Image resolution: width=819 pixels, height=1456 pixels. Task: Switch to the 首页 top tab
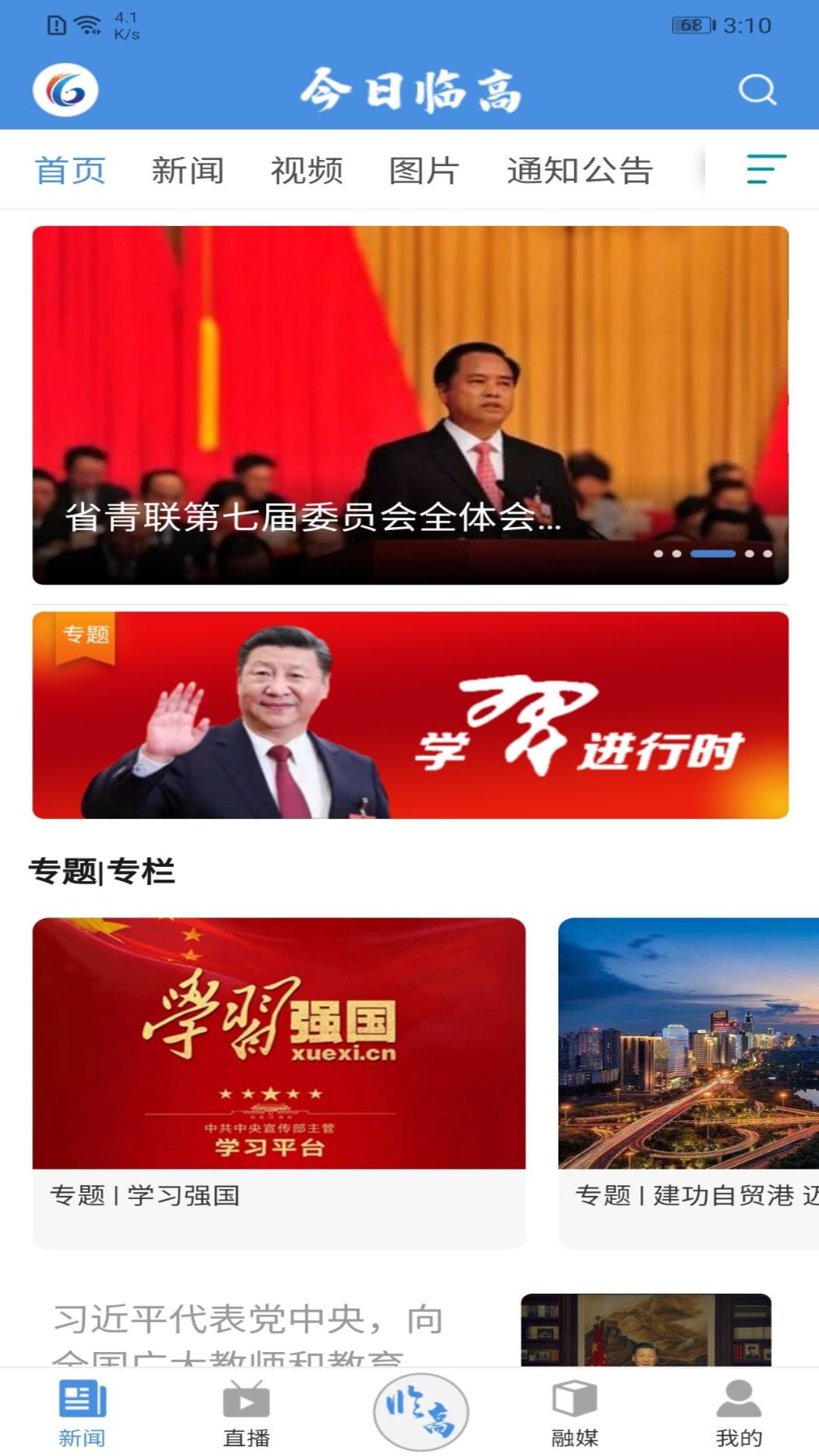pos(70,171)
